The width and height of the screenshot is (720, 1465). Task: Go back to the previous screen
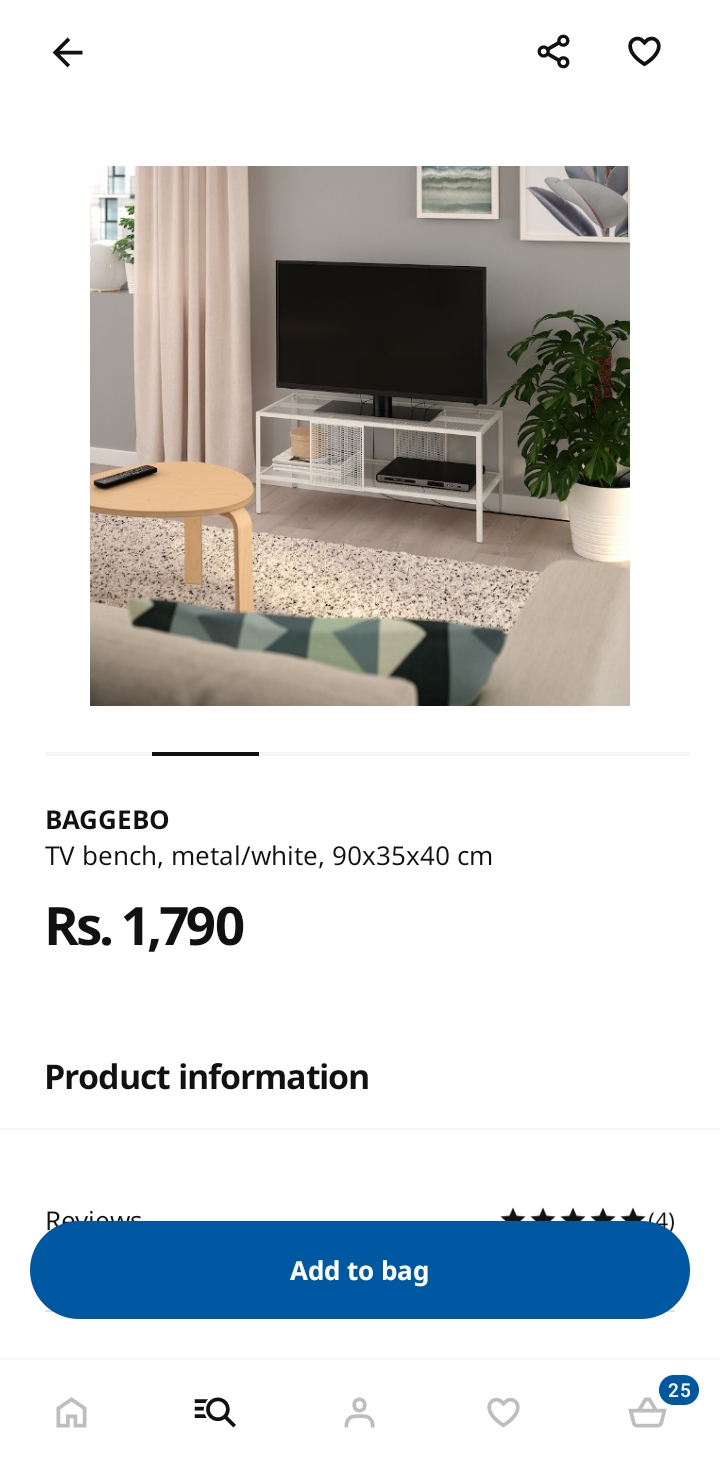(68, 52)
